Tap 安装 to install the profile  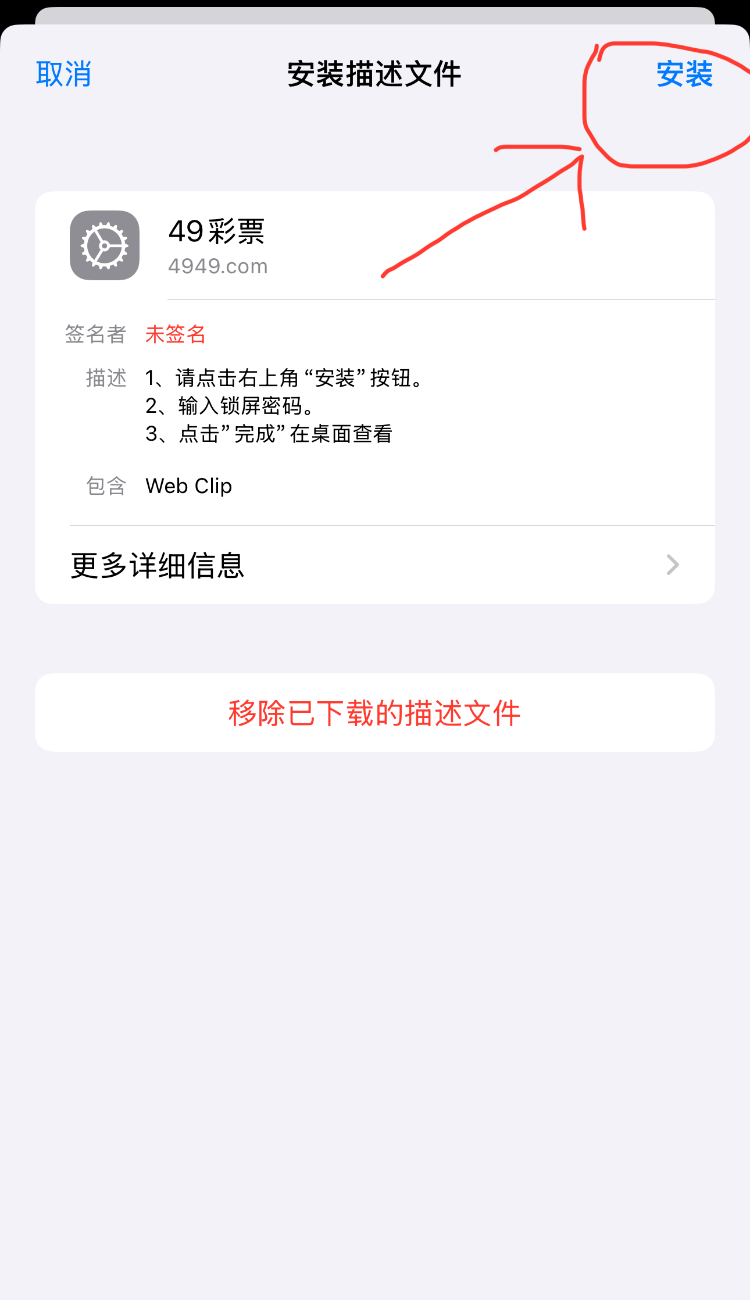tap(684, 74)
